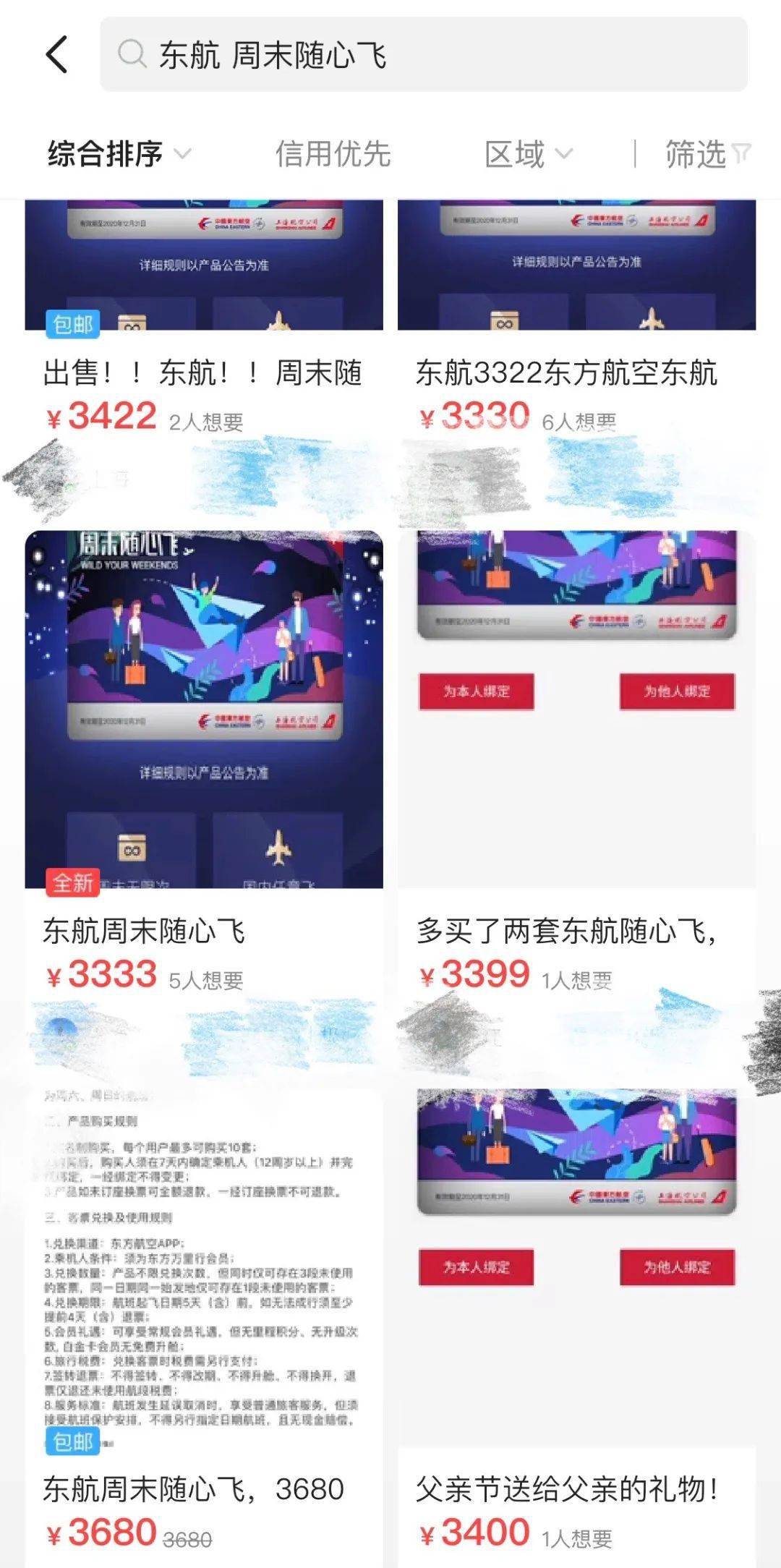Image resolution: width=781 pixels, height=1568 pixels.
Task: Open the listing priced ¥3422
Action: pyautogui.click(x=204, y=373)
